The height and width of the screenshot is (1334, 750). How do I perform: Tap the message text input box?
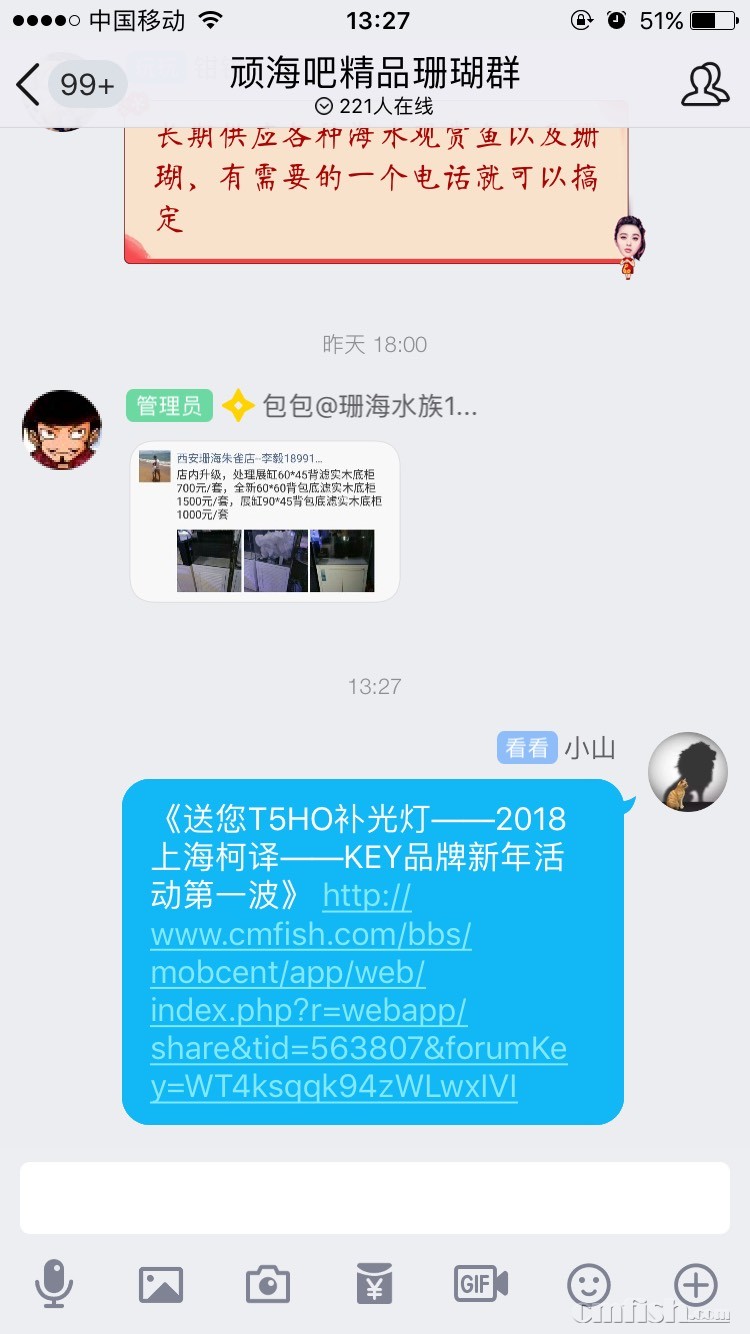375,1197
